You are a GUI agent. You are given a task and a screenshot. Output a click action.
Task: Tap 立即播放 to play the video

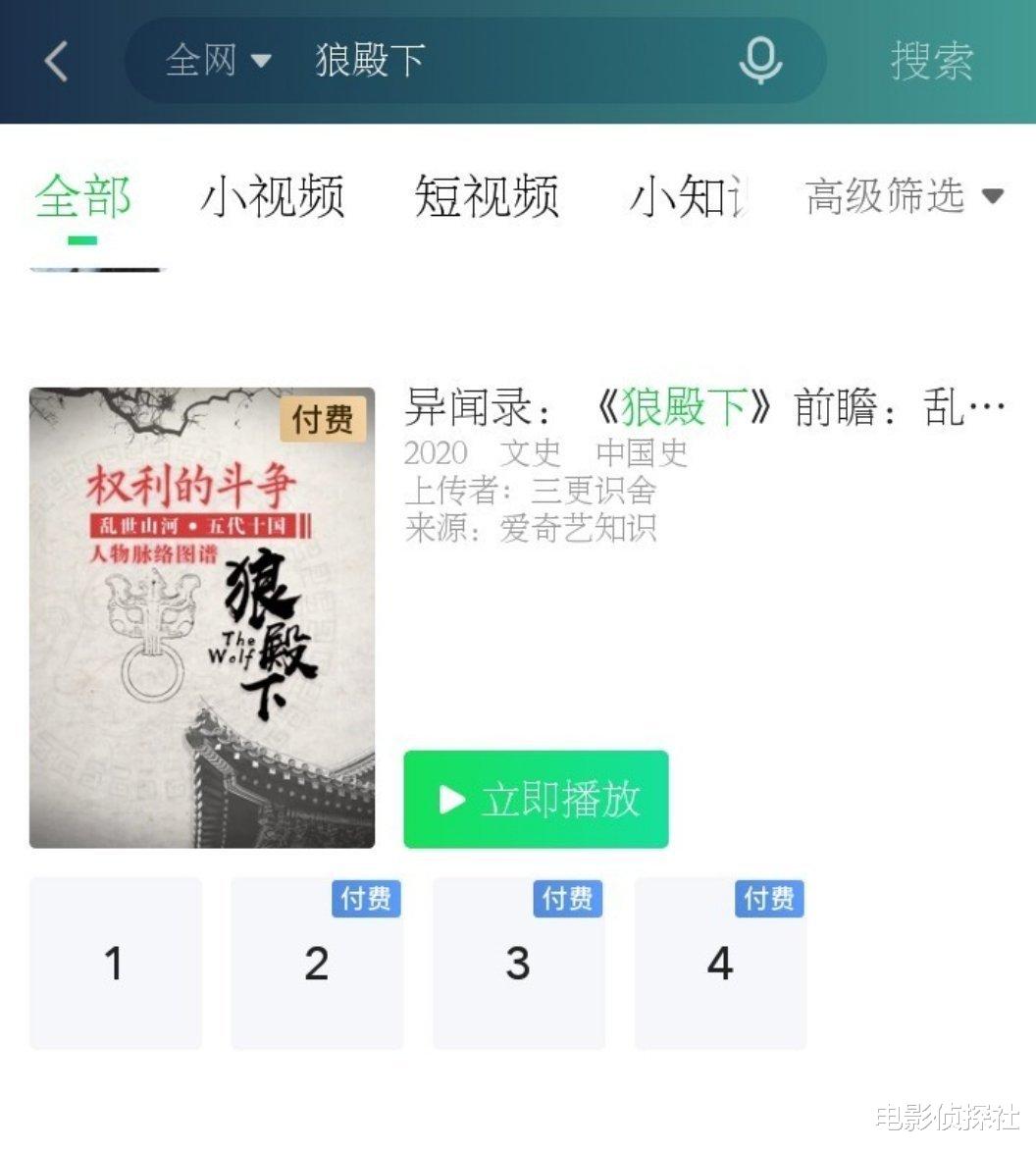click(536, 798)
